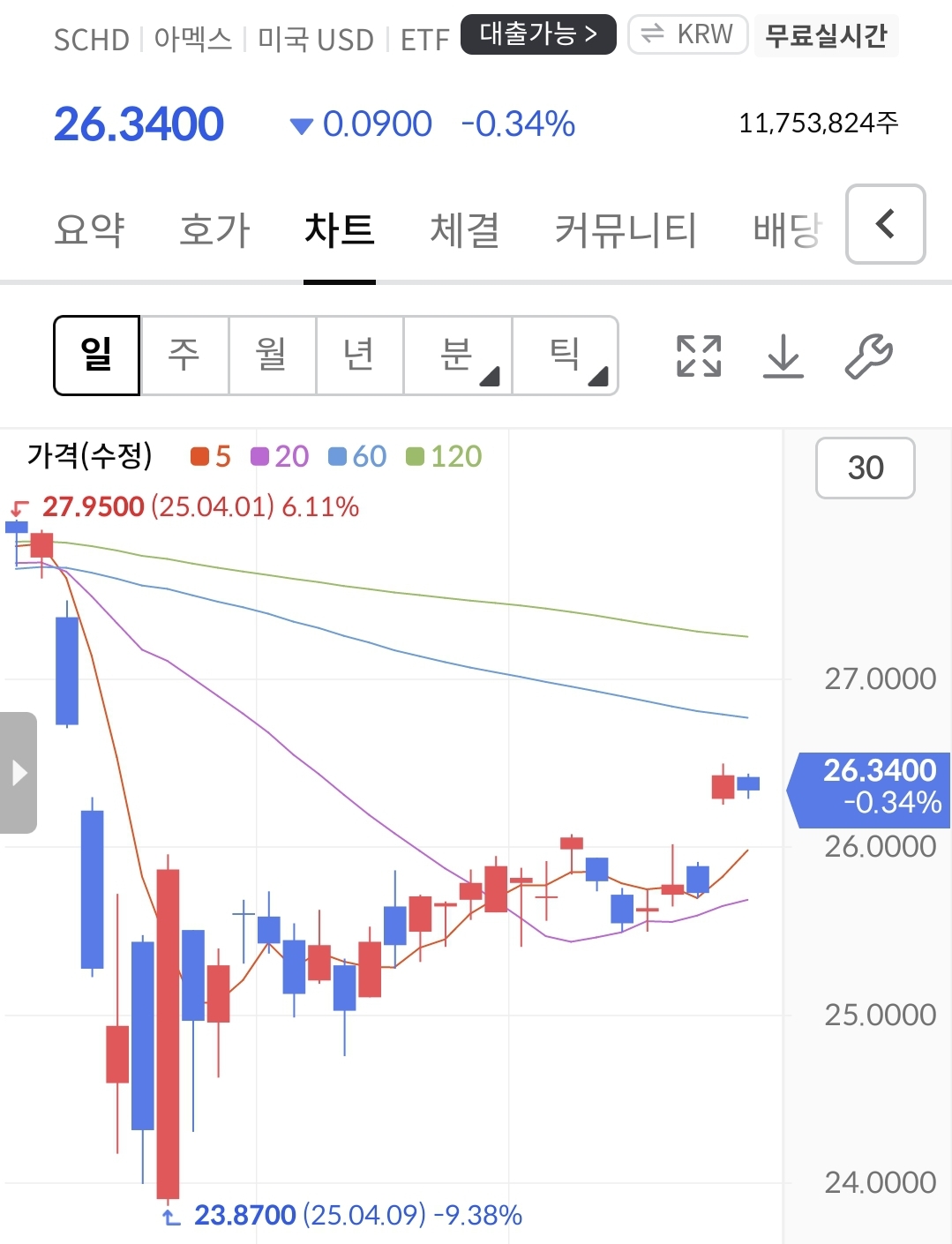Open the 커뮤니티 tab

[626, 230]
